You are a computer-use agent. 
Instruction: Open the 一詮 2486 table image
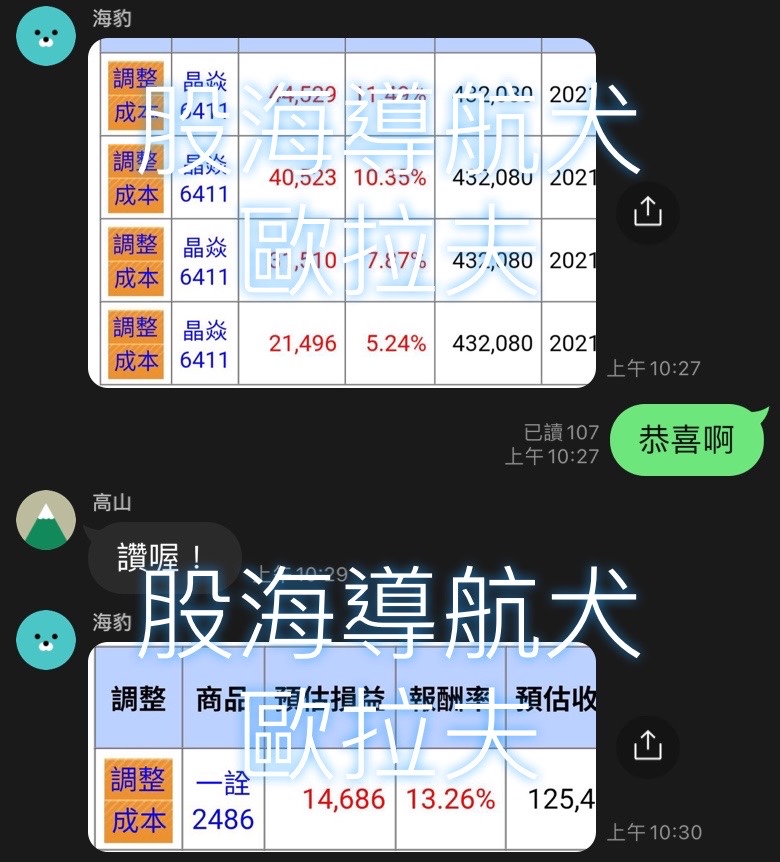pos(342,746)
